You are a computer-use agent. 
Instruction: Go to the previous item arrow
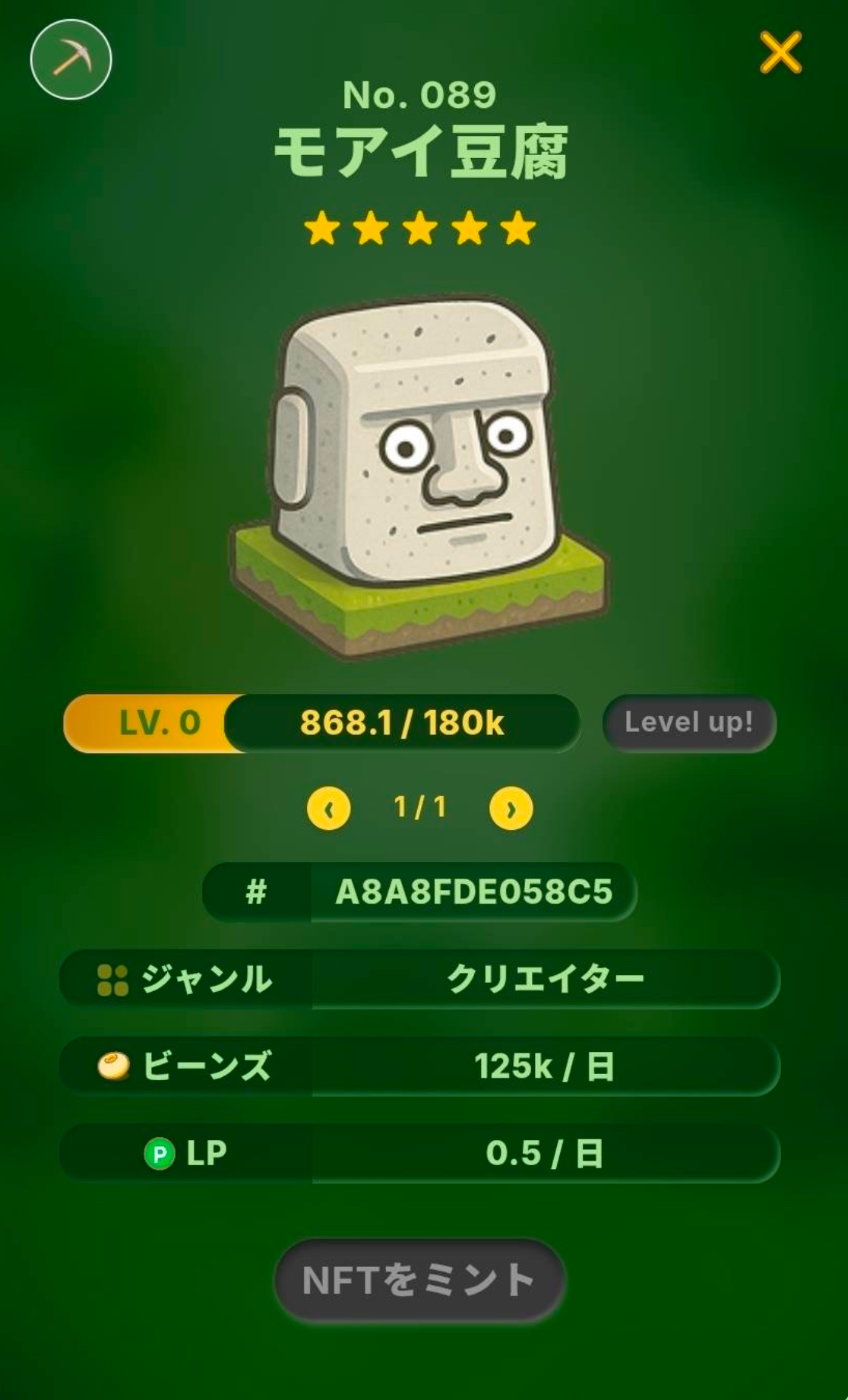pos(328,809)
